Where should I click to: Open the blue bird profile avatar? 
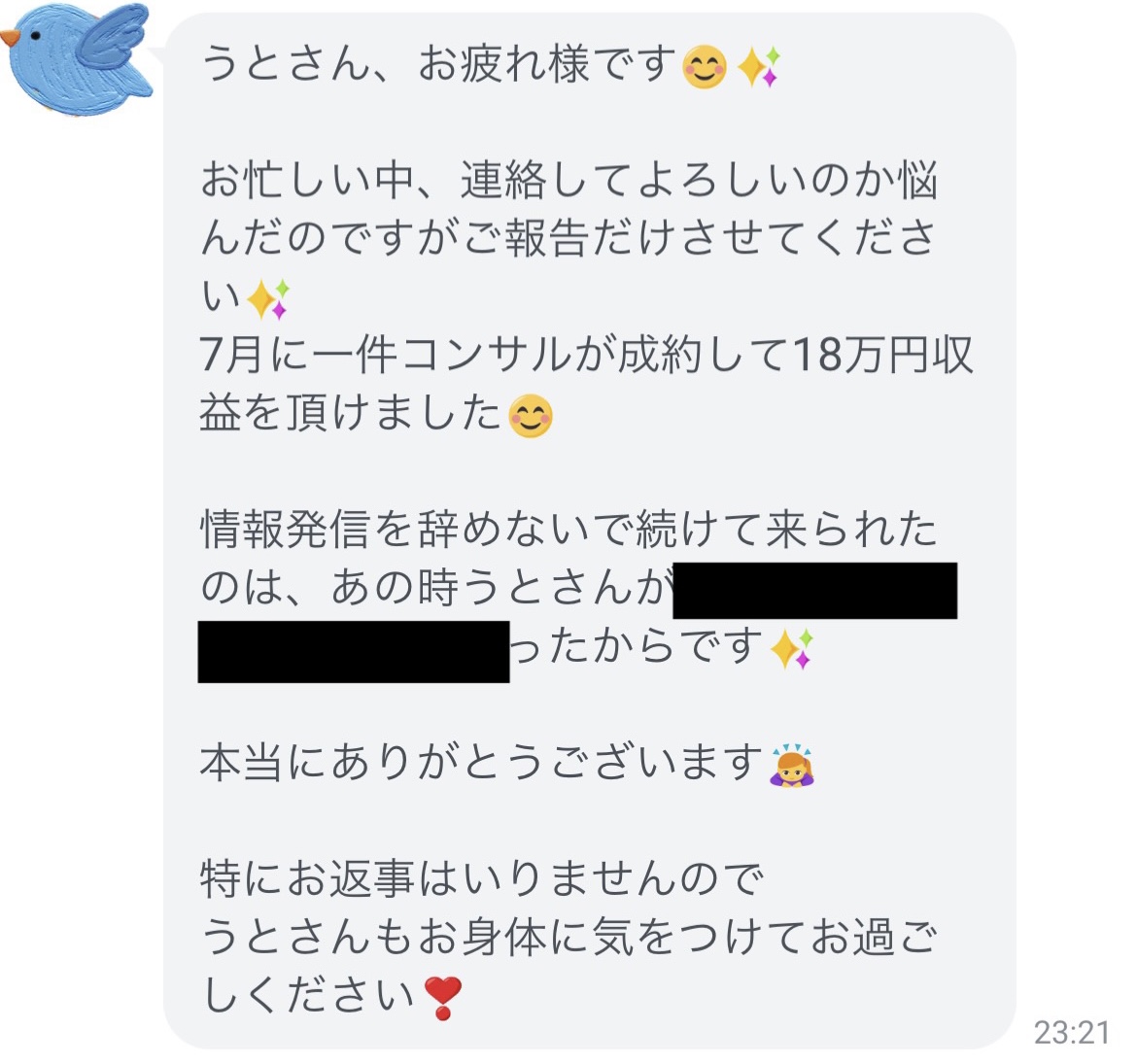[x=76, y=61]
